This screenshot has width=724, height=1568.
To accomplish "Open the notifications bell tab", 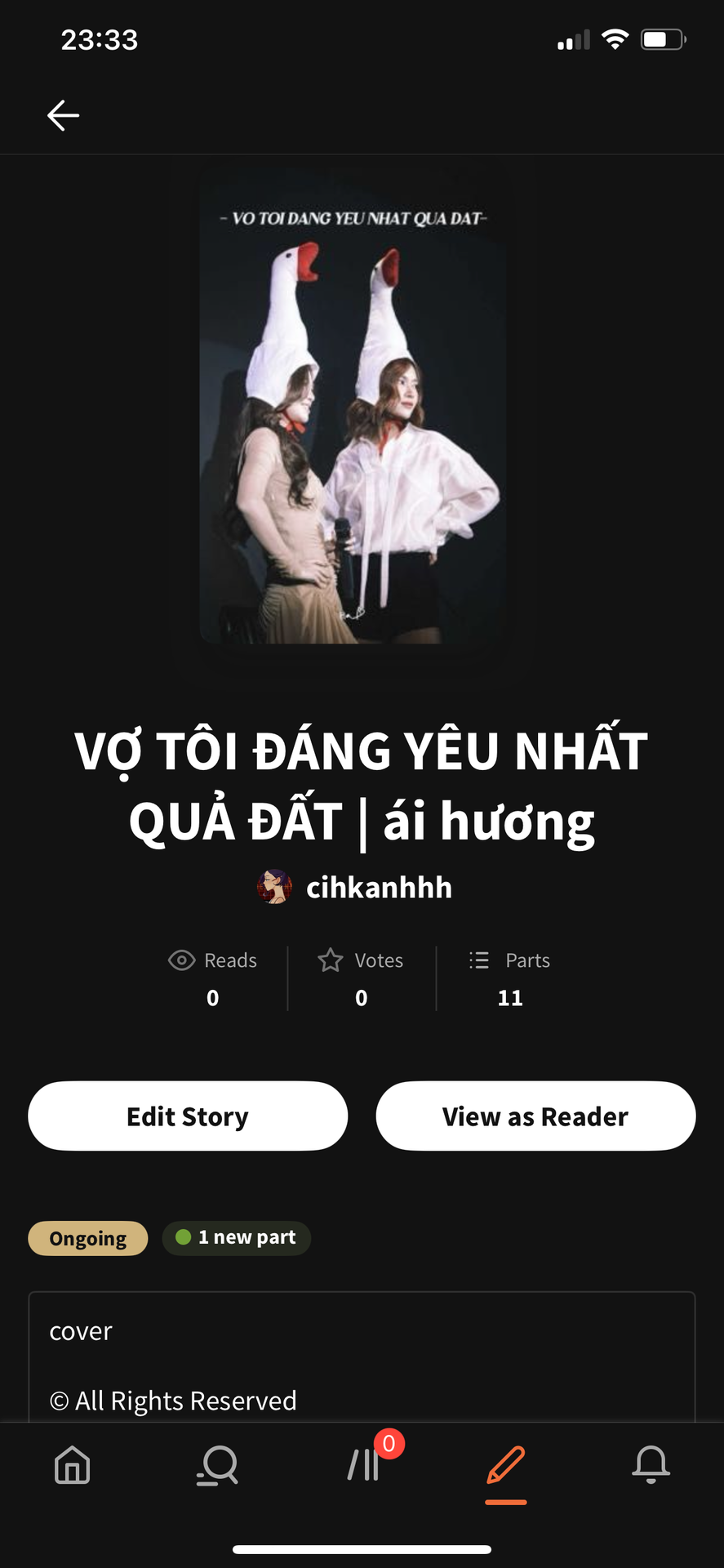I will (651, 1464).
